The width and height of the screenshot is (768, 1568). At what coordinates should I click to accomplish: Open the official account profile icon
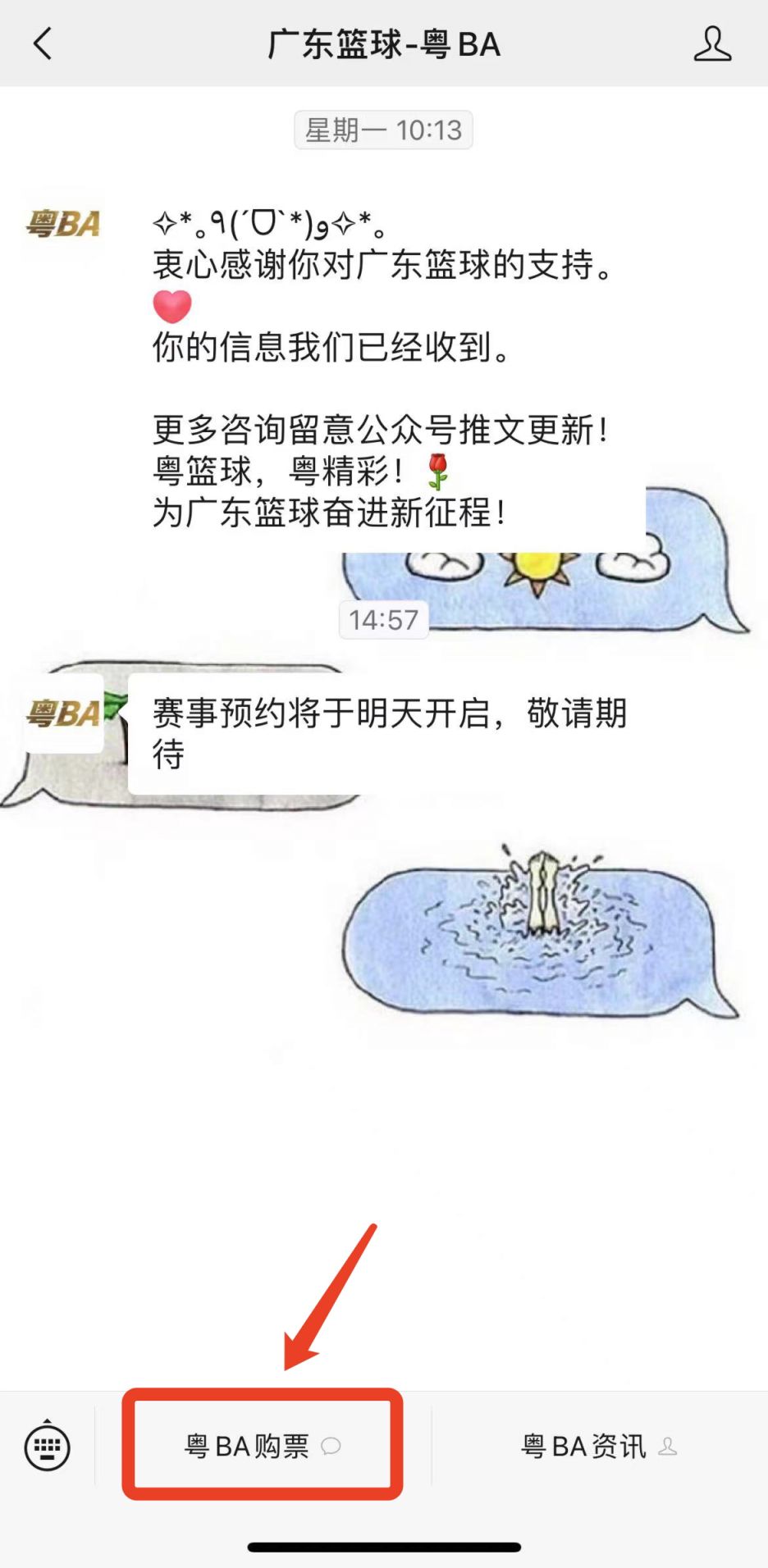point(711,43)
